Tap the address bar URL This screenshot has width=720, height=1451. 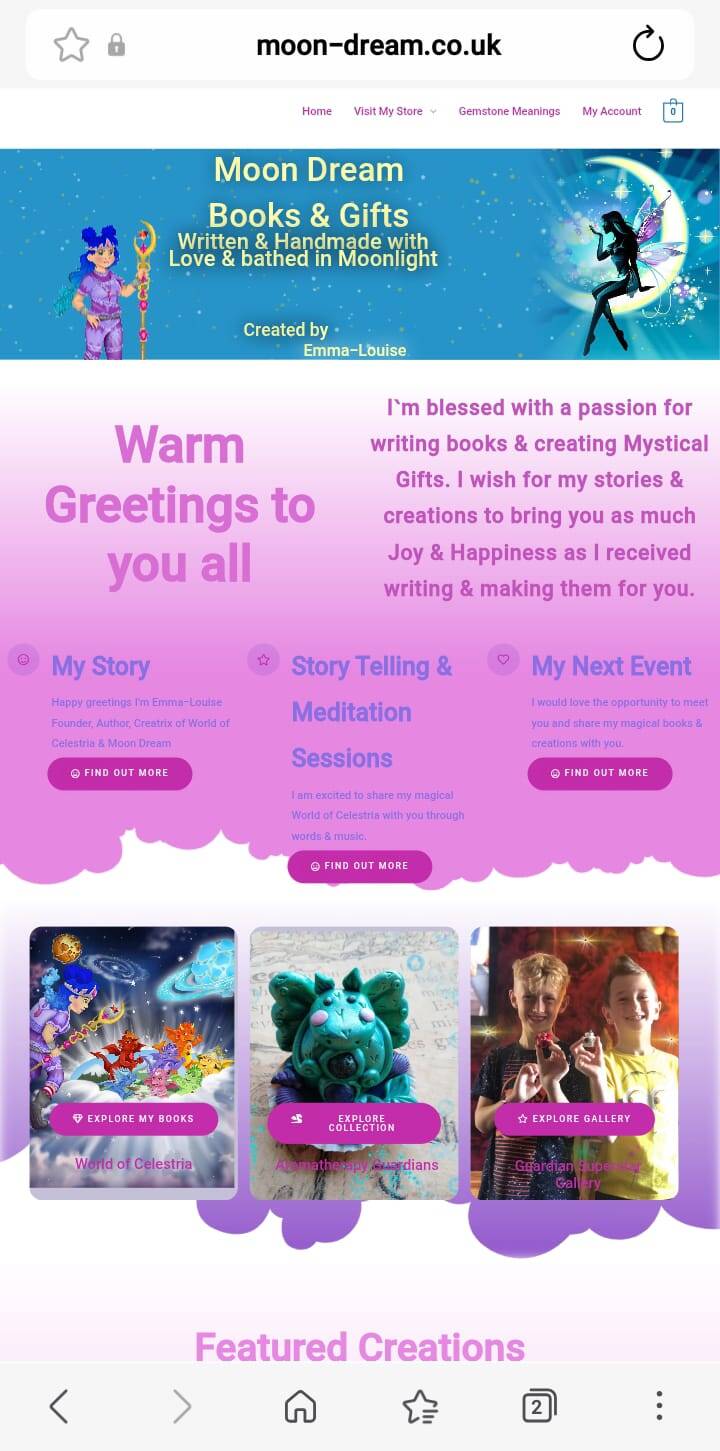pos(379,45)
